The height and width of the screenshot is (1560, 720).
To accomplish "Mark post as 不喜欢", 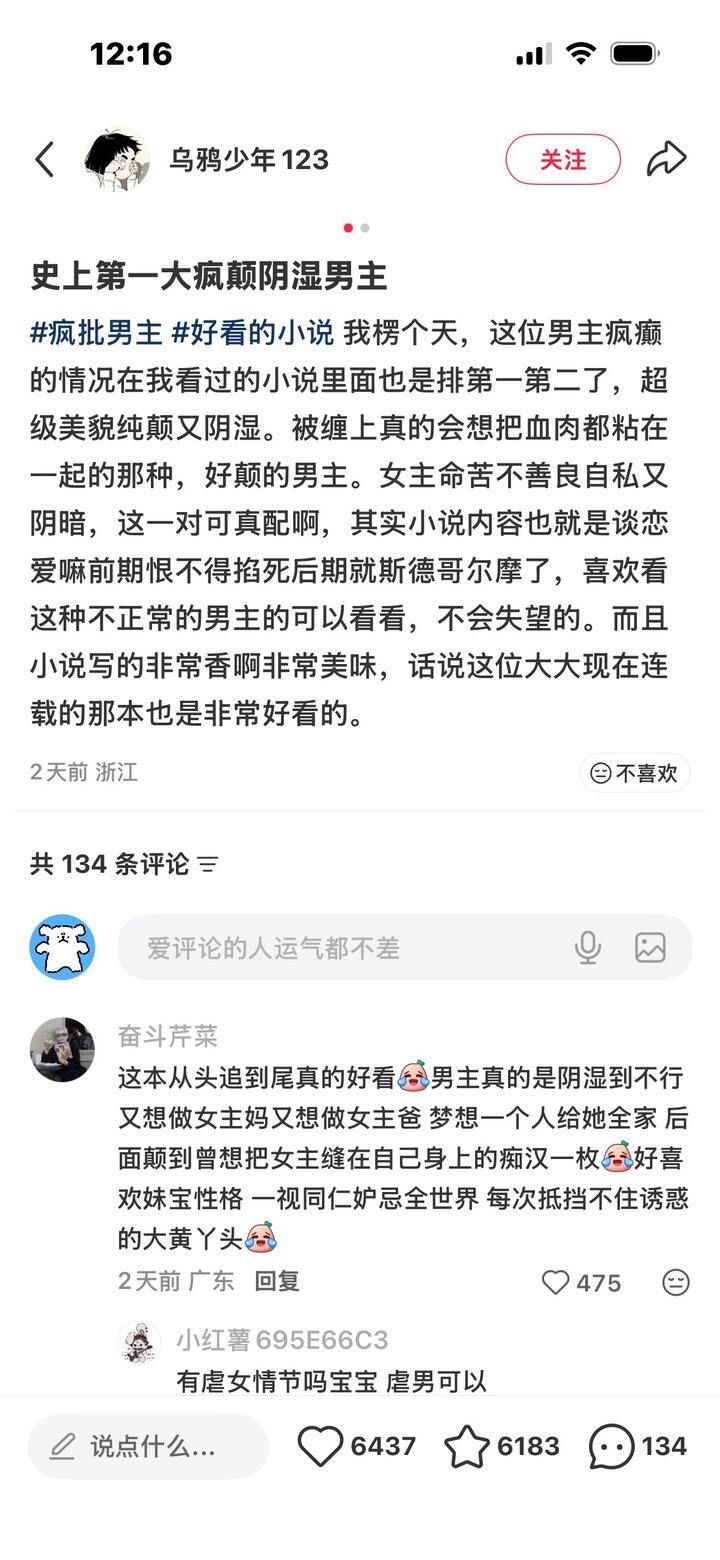I will coord(635,773).
